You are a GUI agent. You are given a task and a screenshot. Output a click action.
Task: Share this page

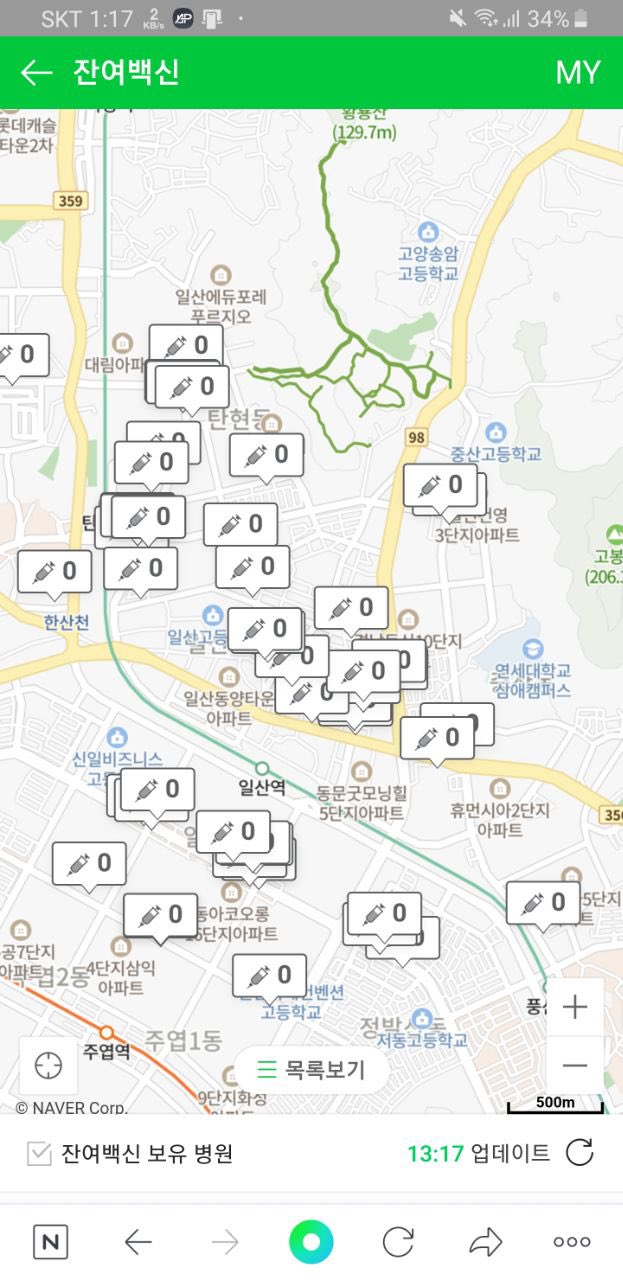pyautogui.click(x=485, y=1242)
